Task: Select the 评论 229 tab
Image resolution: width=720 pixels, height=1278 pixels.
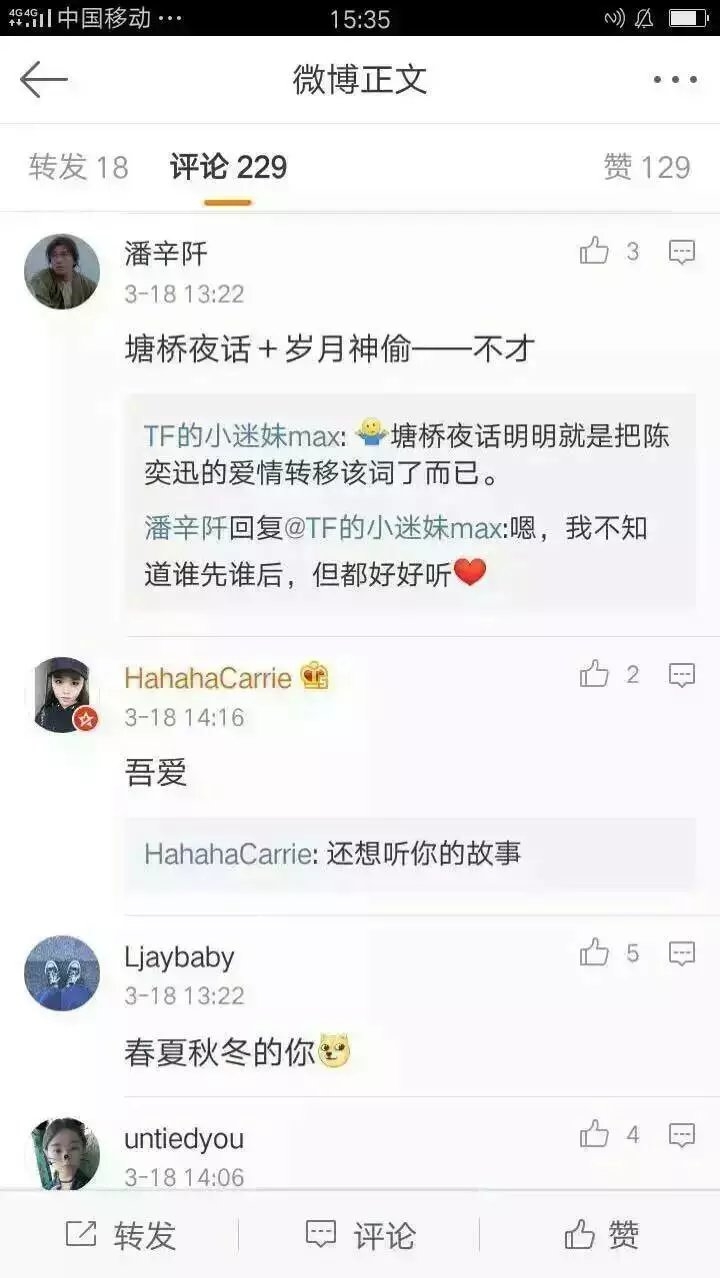Action: pos(228,167)
